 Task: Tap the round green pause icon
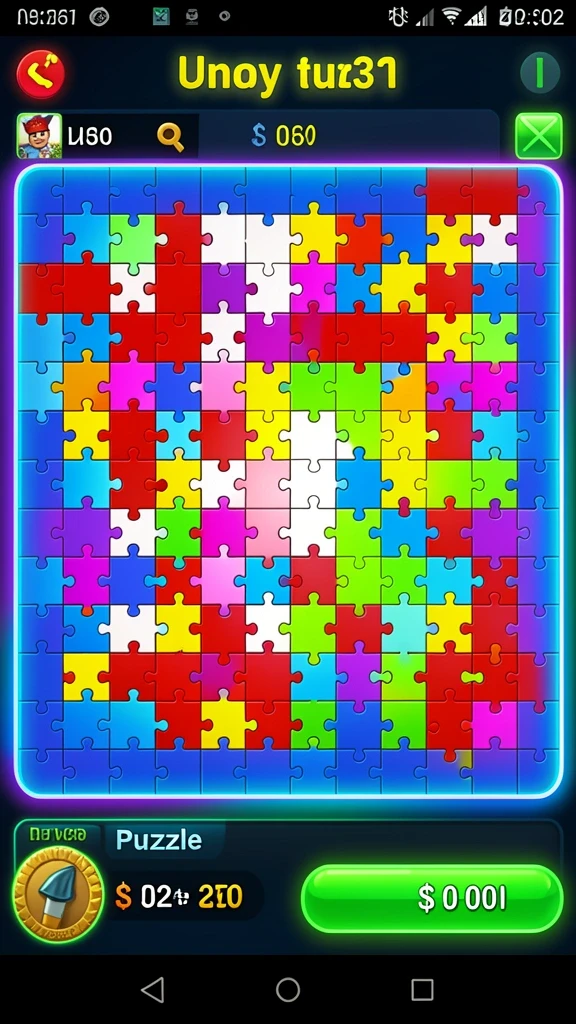pos(539,72)
